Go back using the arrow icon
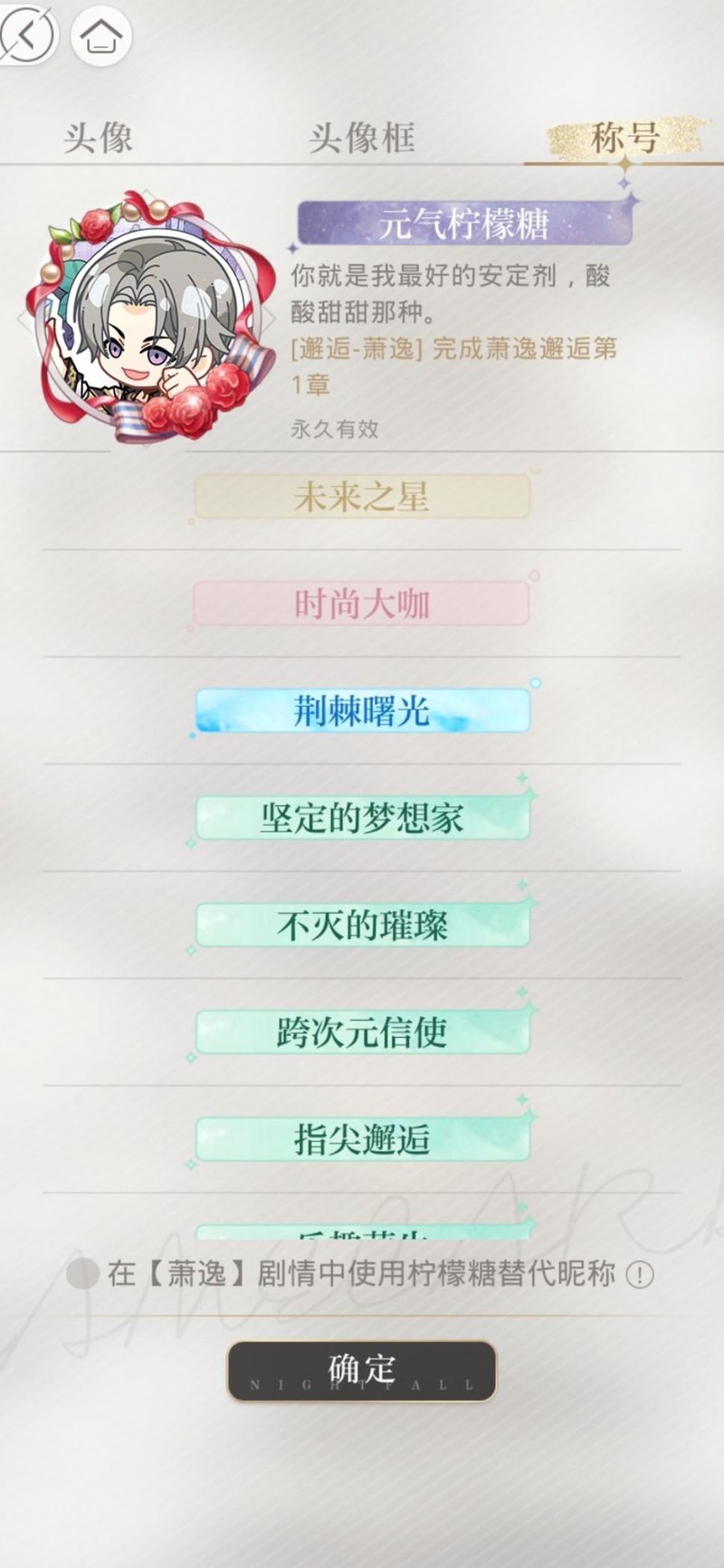Image resolution: width=724 pixels, height=1568 pixels. pyautogui.click(x=27, y=36)
